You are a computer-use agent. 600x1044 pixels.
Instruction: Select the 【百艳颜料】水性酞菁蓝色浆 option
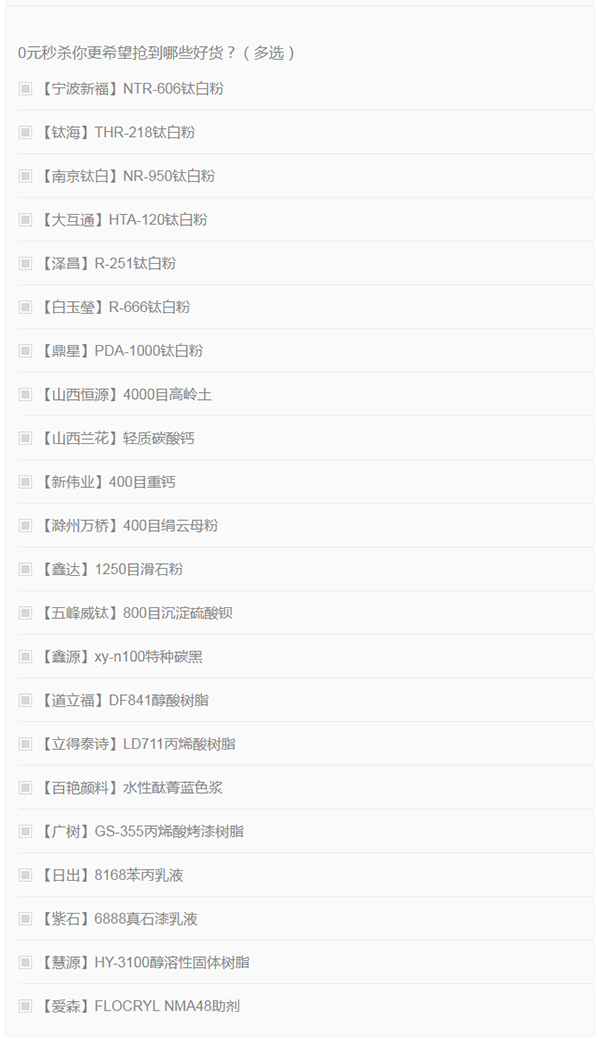tap(25, 788)
